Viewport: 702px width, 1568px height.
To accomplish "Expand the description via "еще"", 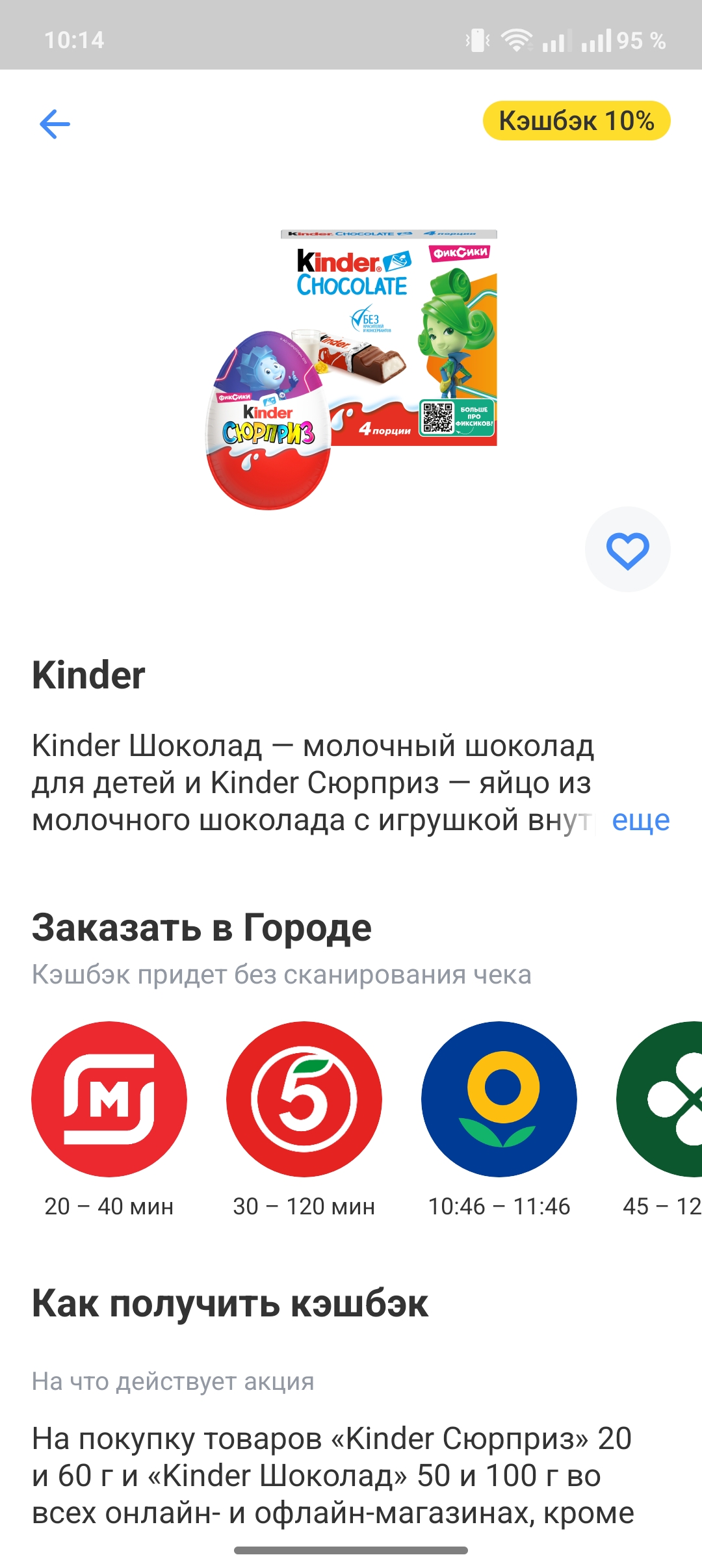I will [640, 820].
